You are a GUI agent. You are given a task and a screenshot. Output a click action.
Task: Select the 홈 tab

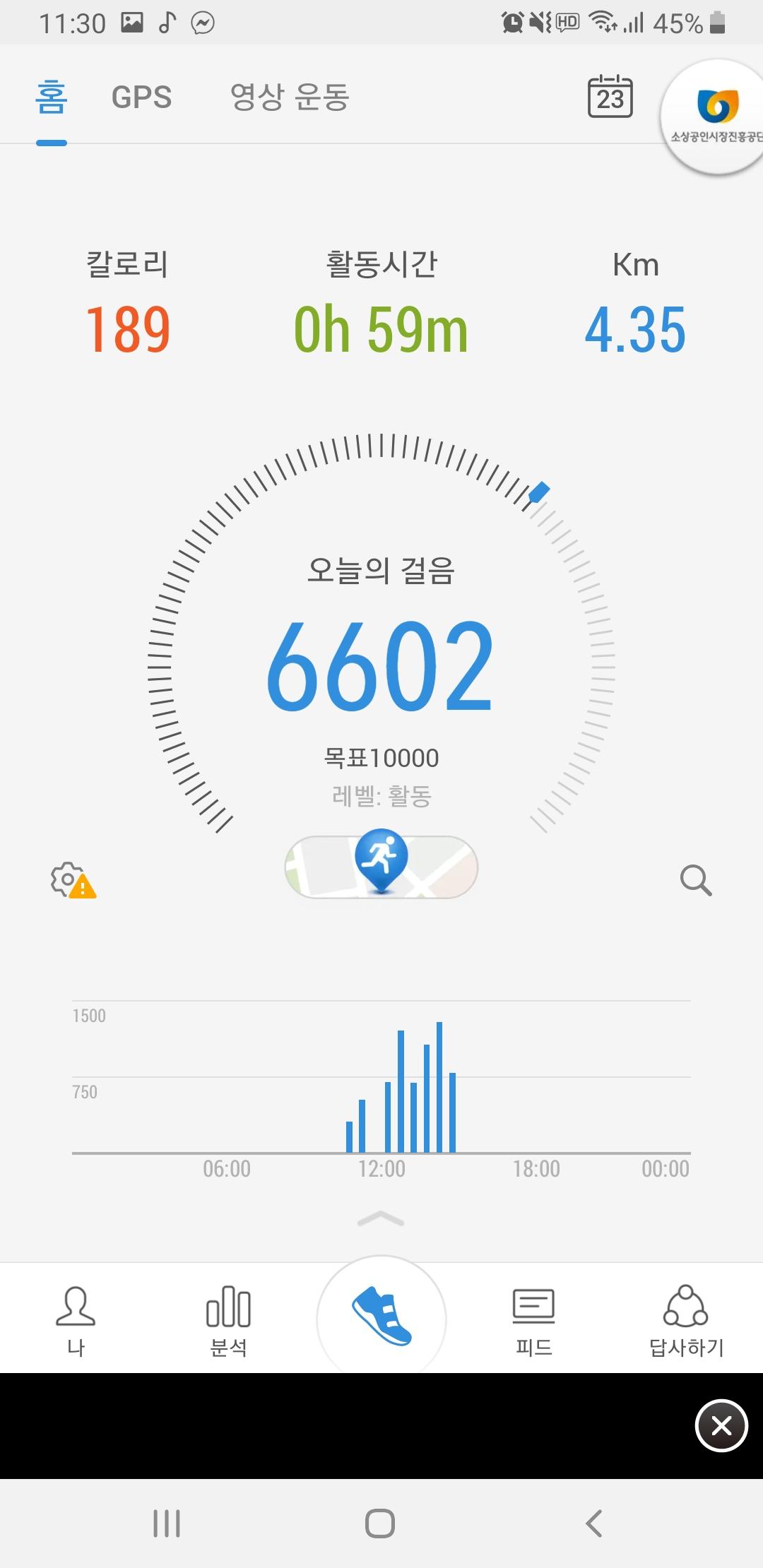pos(51,97)
